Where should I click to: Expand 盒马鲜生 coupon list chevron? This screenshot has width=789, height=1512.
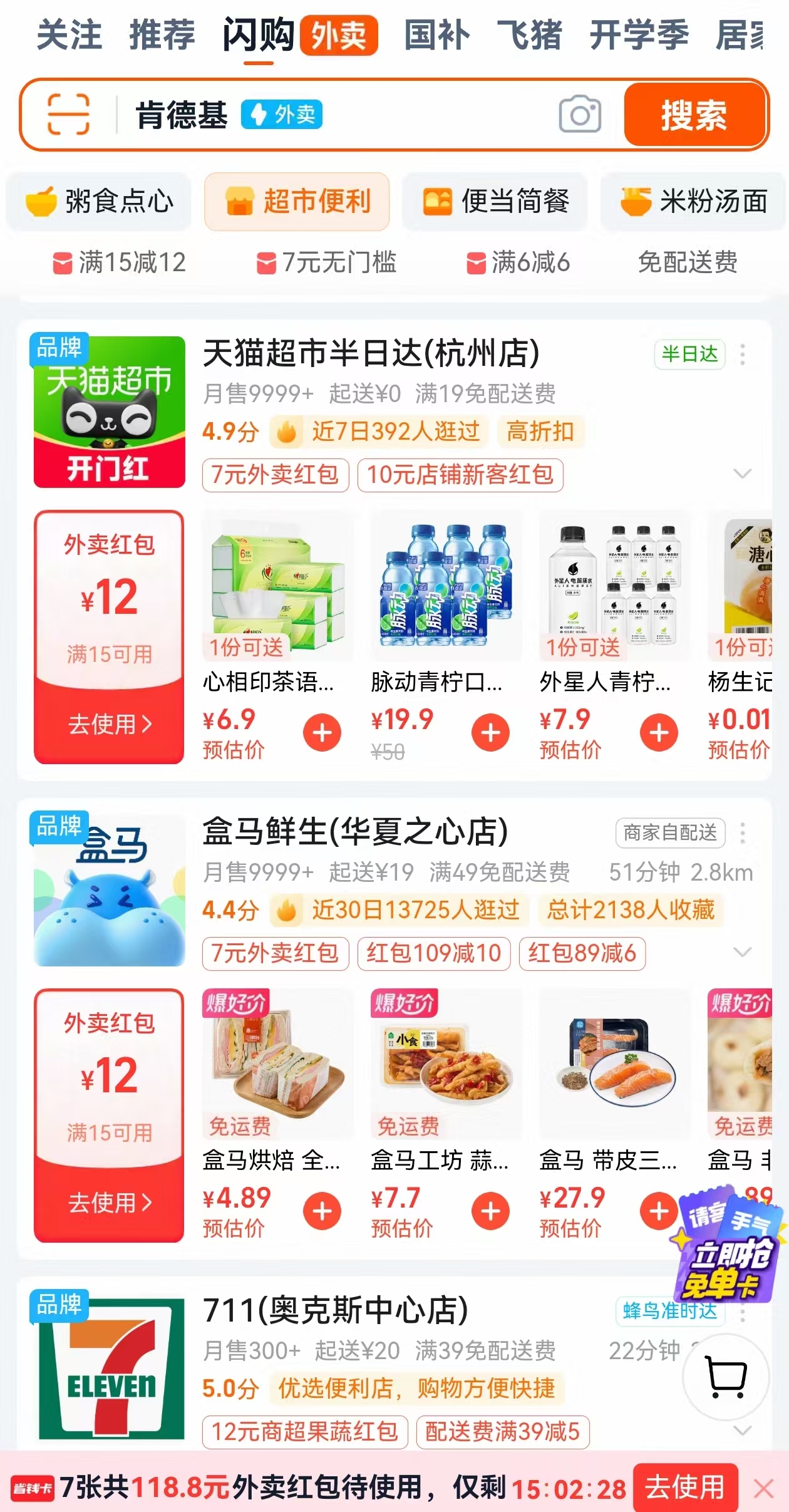[x=742, y=953]
